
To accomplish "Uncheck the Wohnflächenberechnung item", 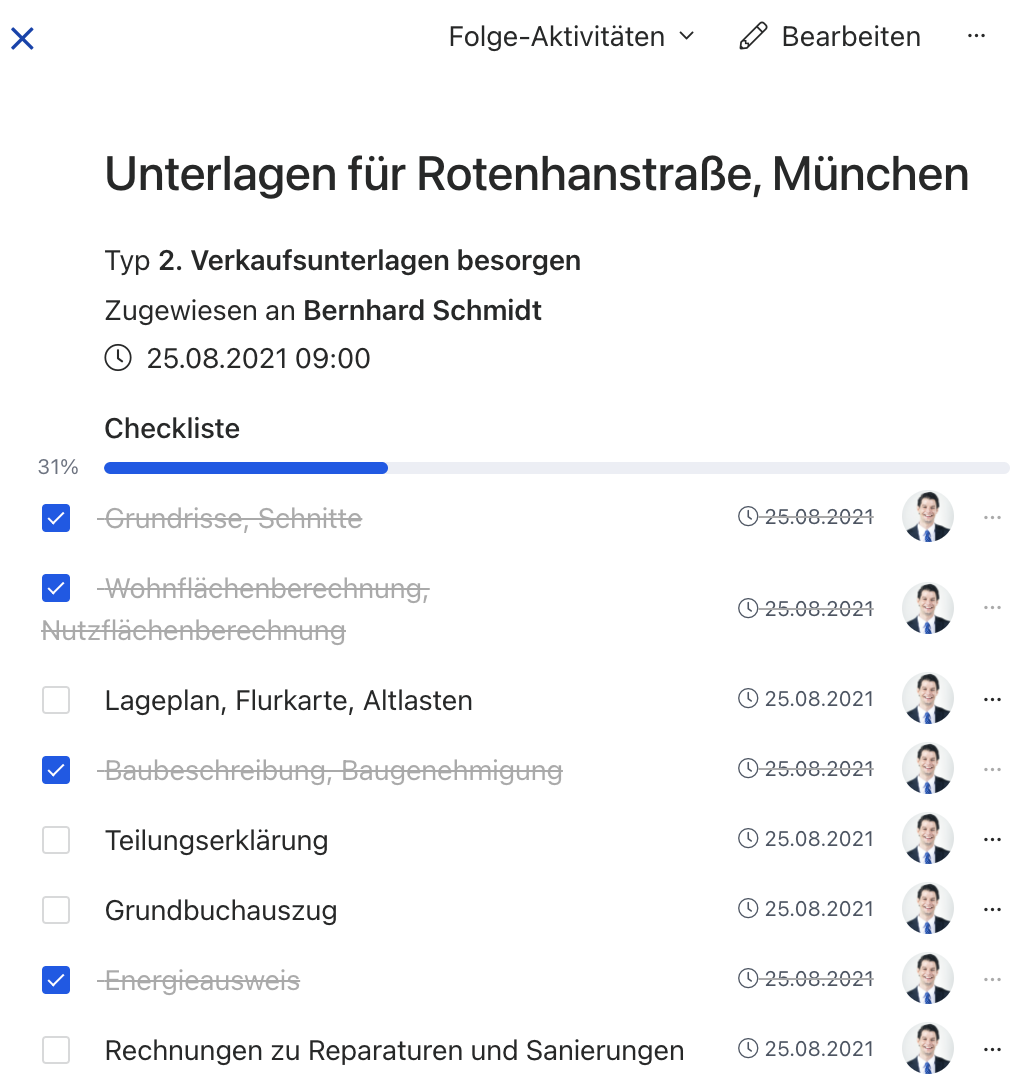I will (x=56, y=589).
